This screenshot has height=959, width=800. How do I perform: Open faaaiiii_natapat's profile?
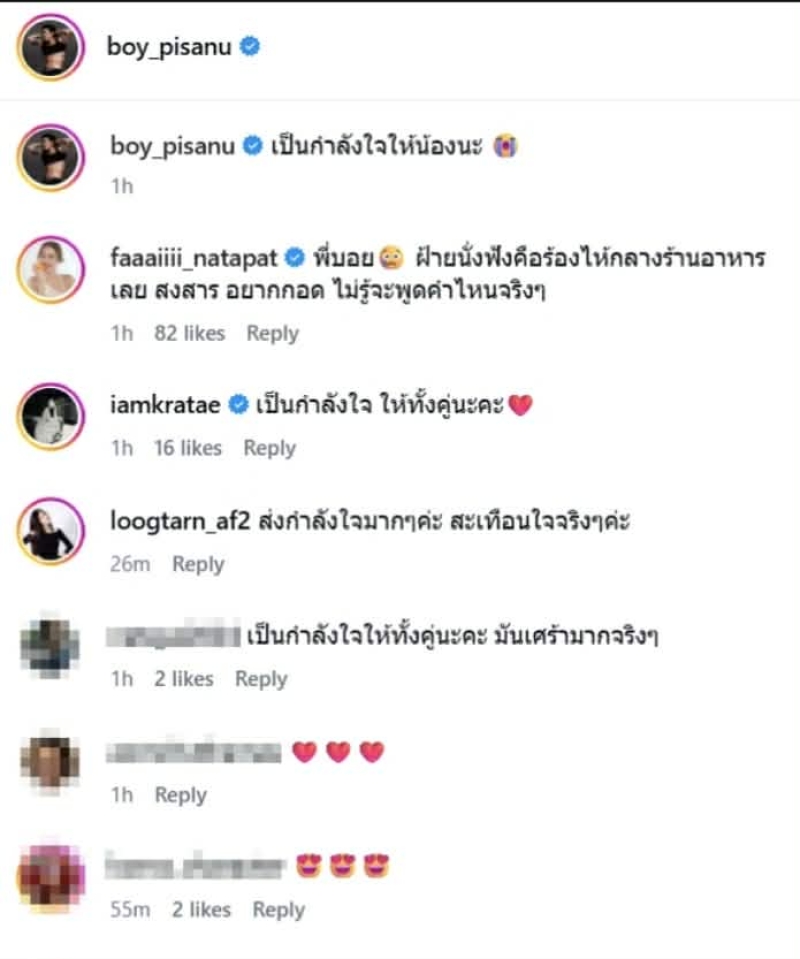195,257
